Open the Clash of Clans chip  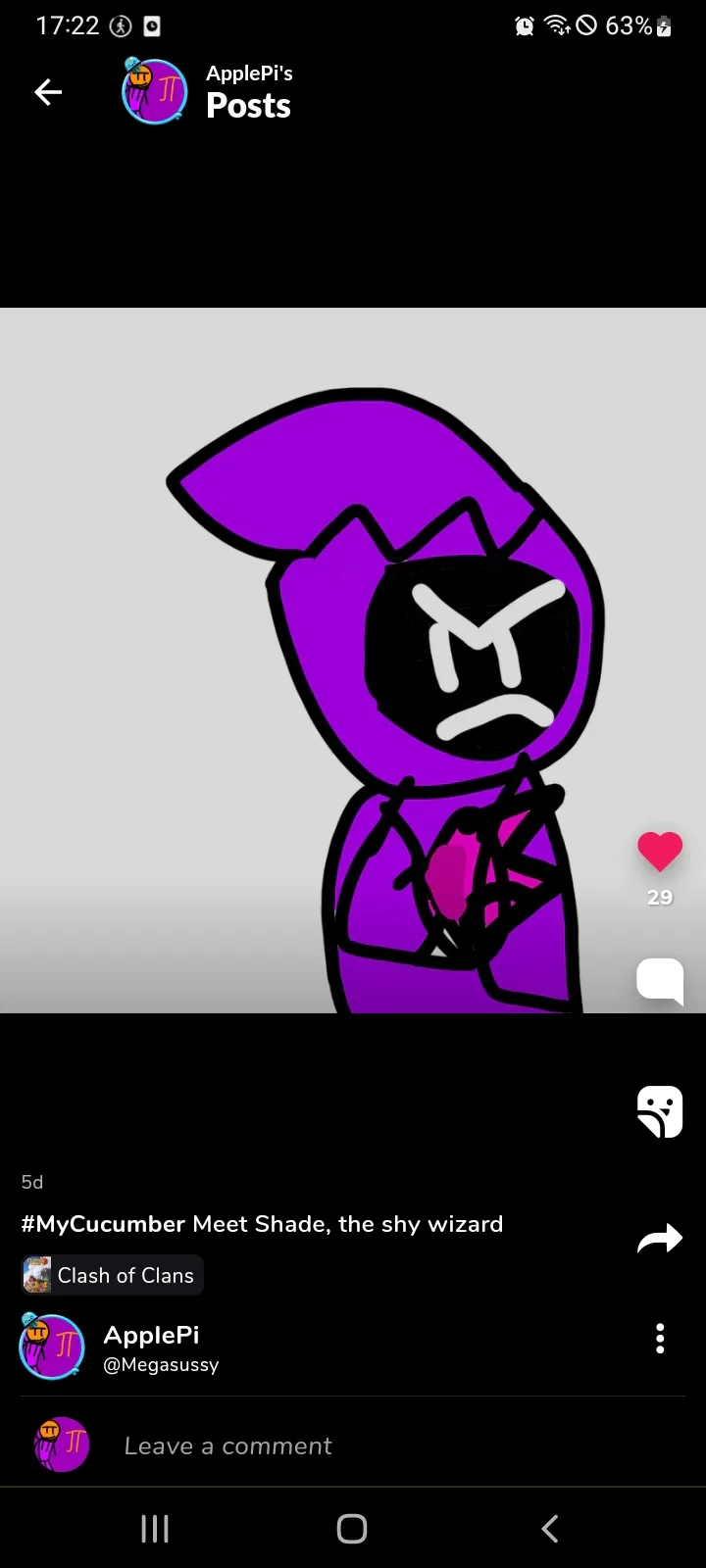(x=113, y=1275)
